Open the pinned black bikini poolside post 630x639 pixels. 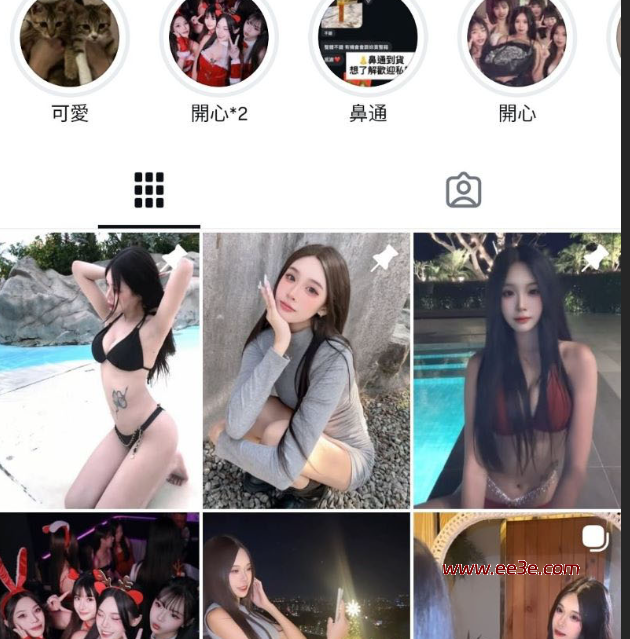(x=100, y=370)
